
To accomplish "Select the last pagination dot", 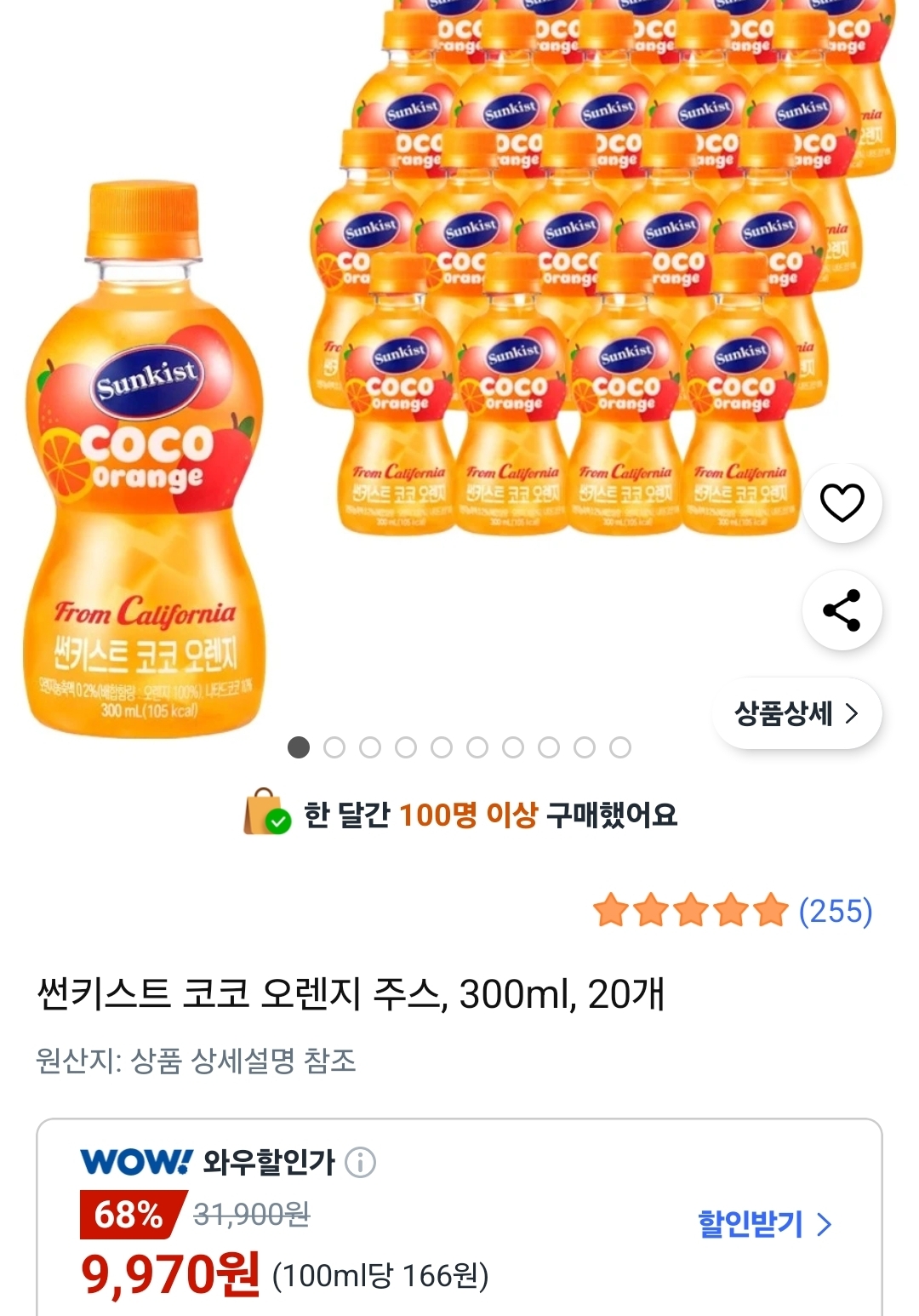I will (x=618, y=748).
